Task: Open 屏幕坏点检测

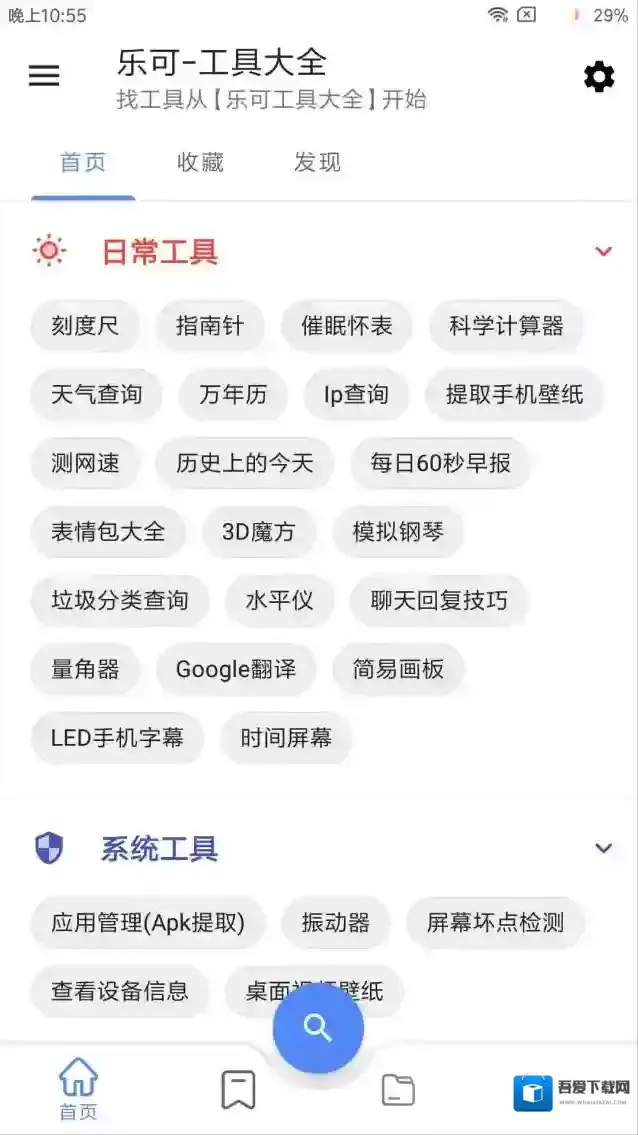Action: (x=495, y=922)
